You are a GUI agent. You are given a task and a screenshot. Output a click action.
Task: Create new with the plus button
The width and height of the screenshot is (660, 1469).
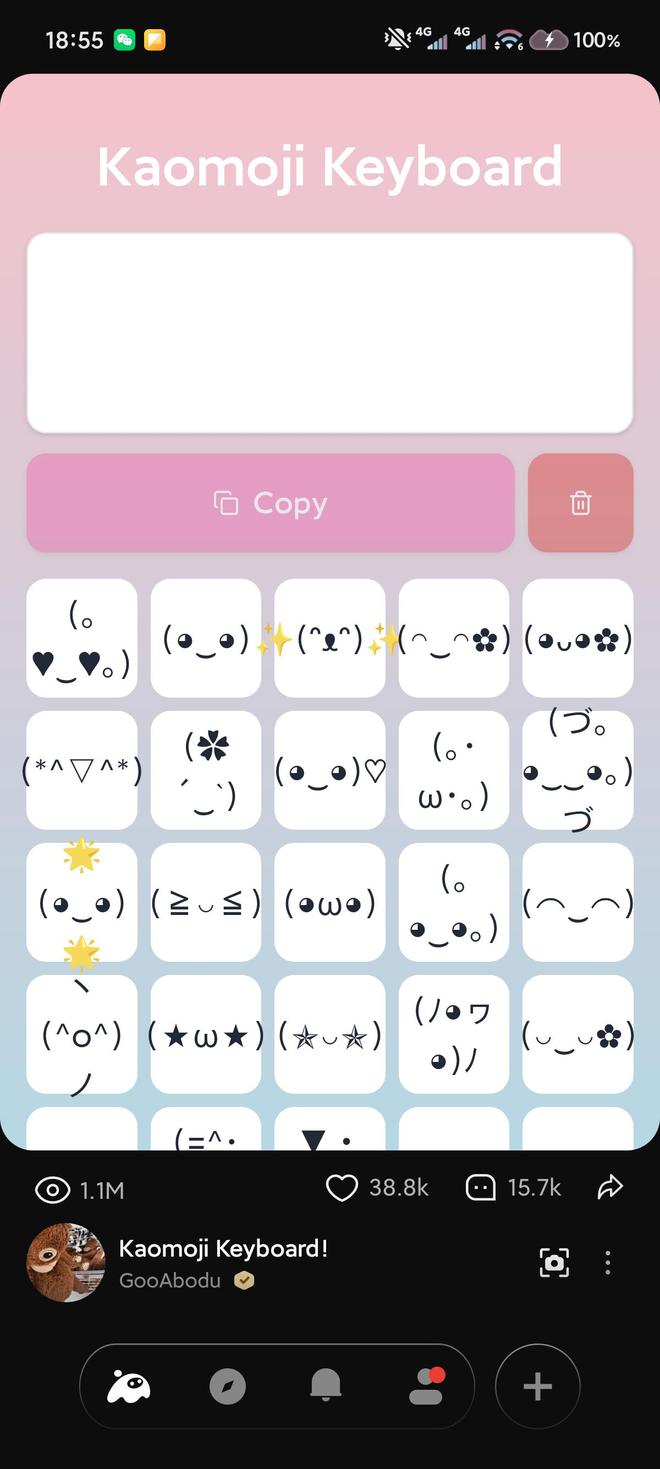click(538, 1387)
